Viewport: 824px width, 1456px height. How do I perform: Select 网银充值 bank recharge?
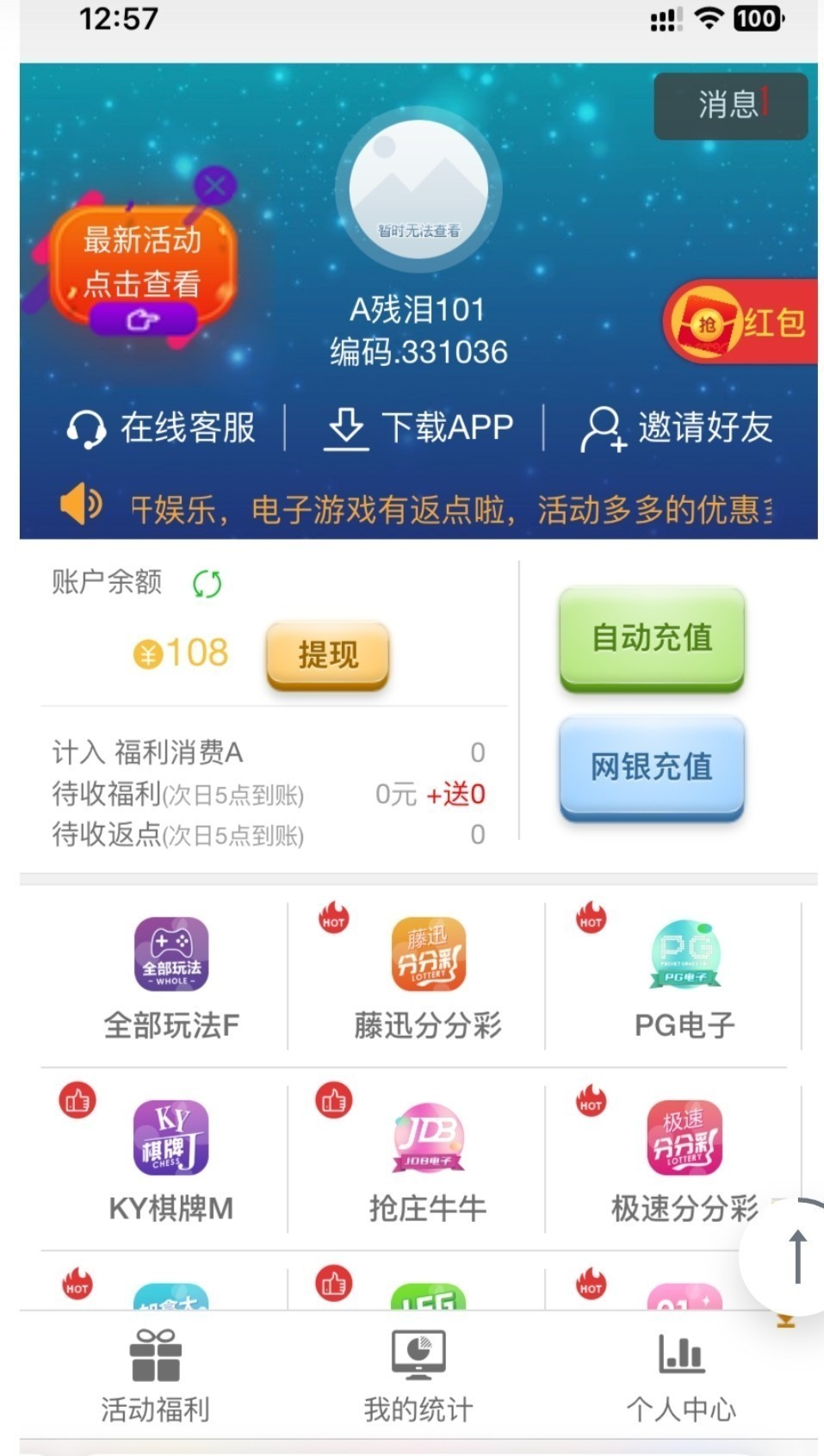coord(652,766)
